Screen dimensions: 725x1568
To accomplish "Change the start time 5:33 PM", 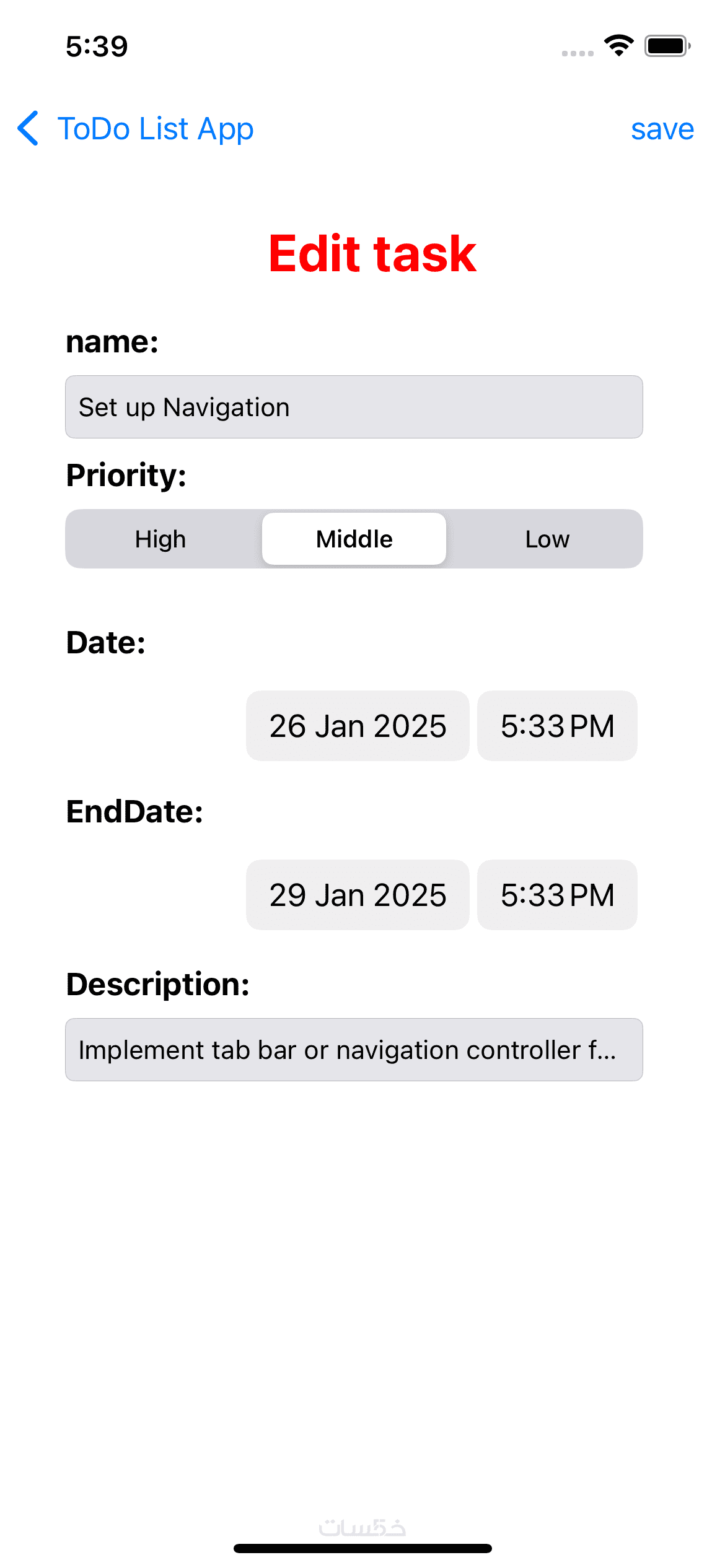I will (x=557, y=726).
